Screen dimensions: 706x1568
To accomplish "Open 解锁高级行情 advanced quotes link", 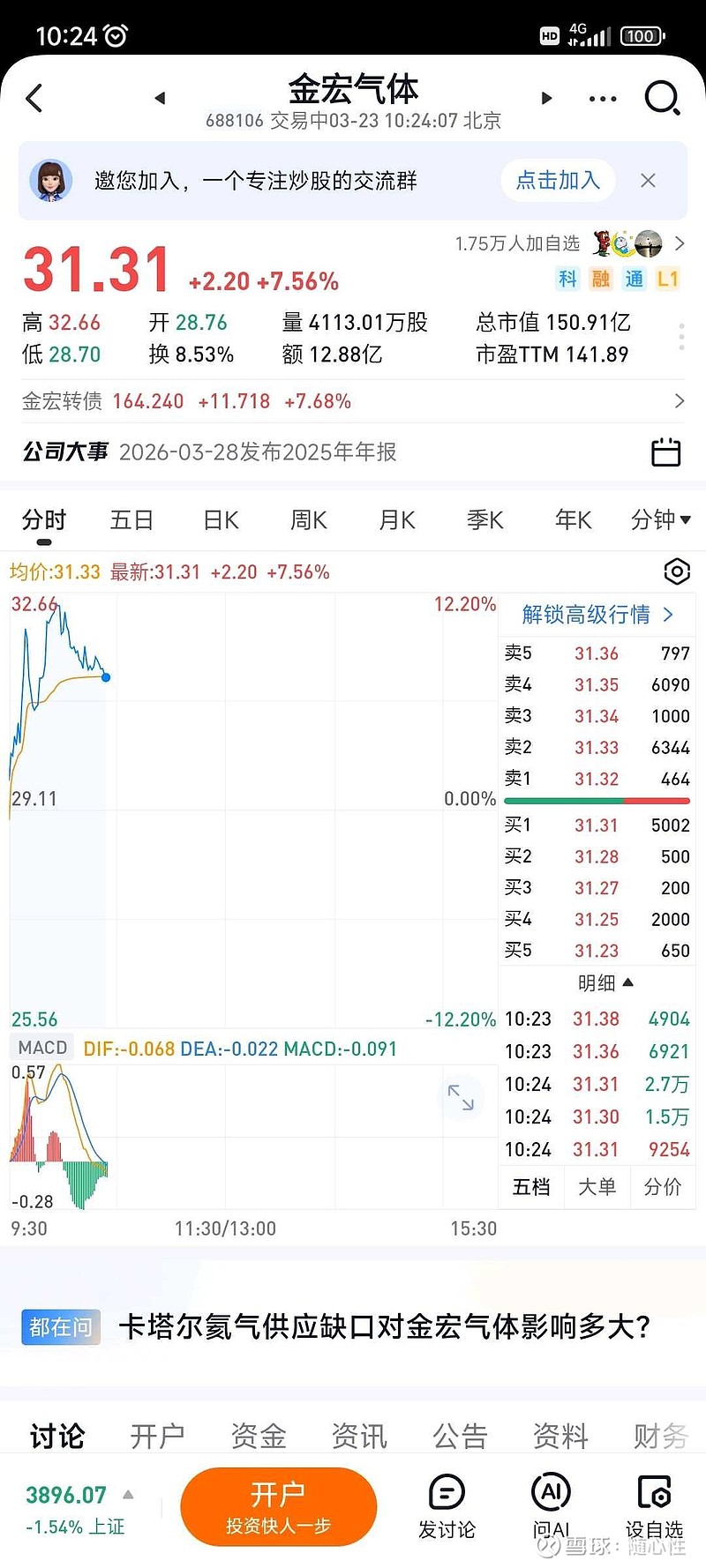I will [x=597, y=615].
